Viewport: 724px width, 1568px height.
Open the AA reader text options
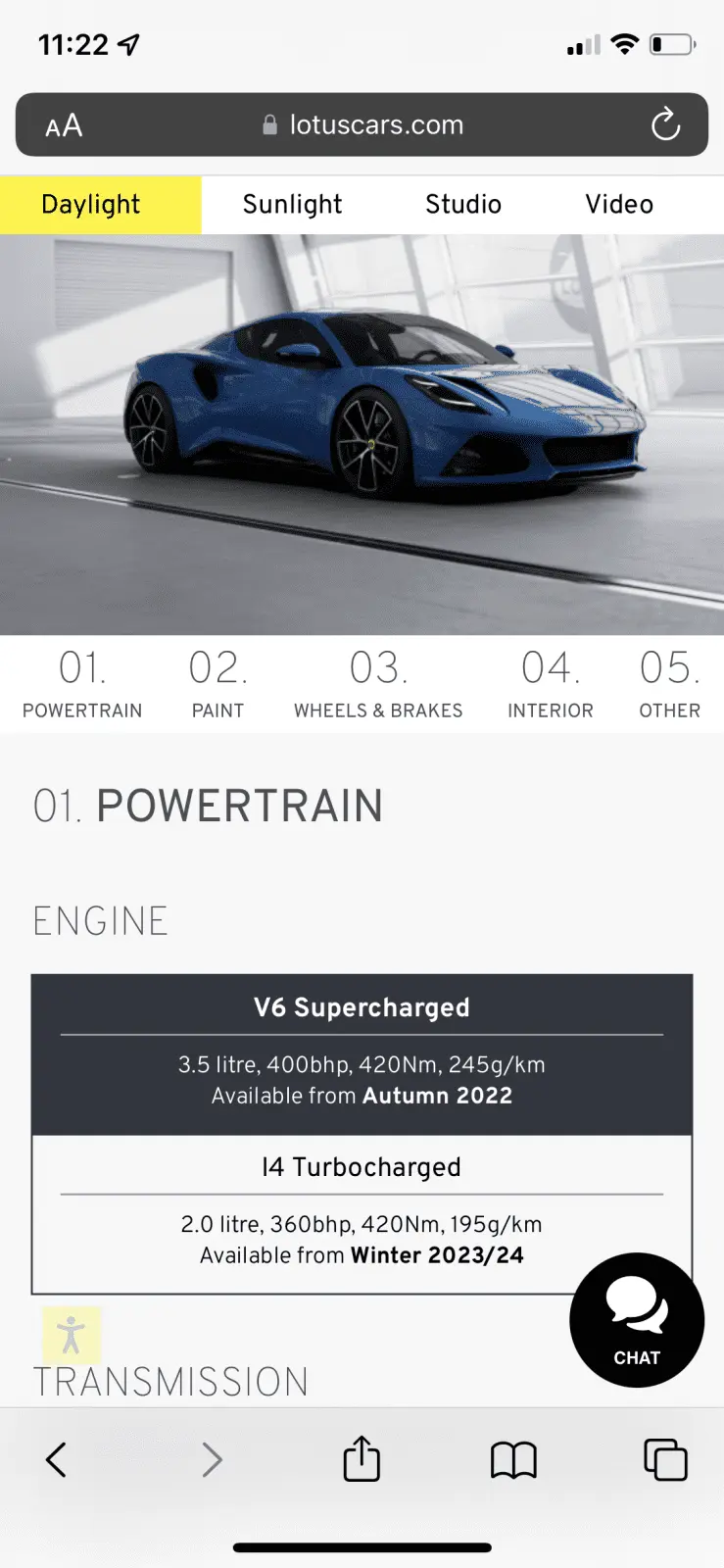pyautogui.click(x=64, y=125)
